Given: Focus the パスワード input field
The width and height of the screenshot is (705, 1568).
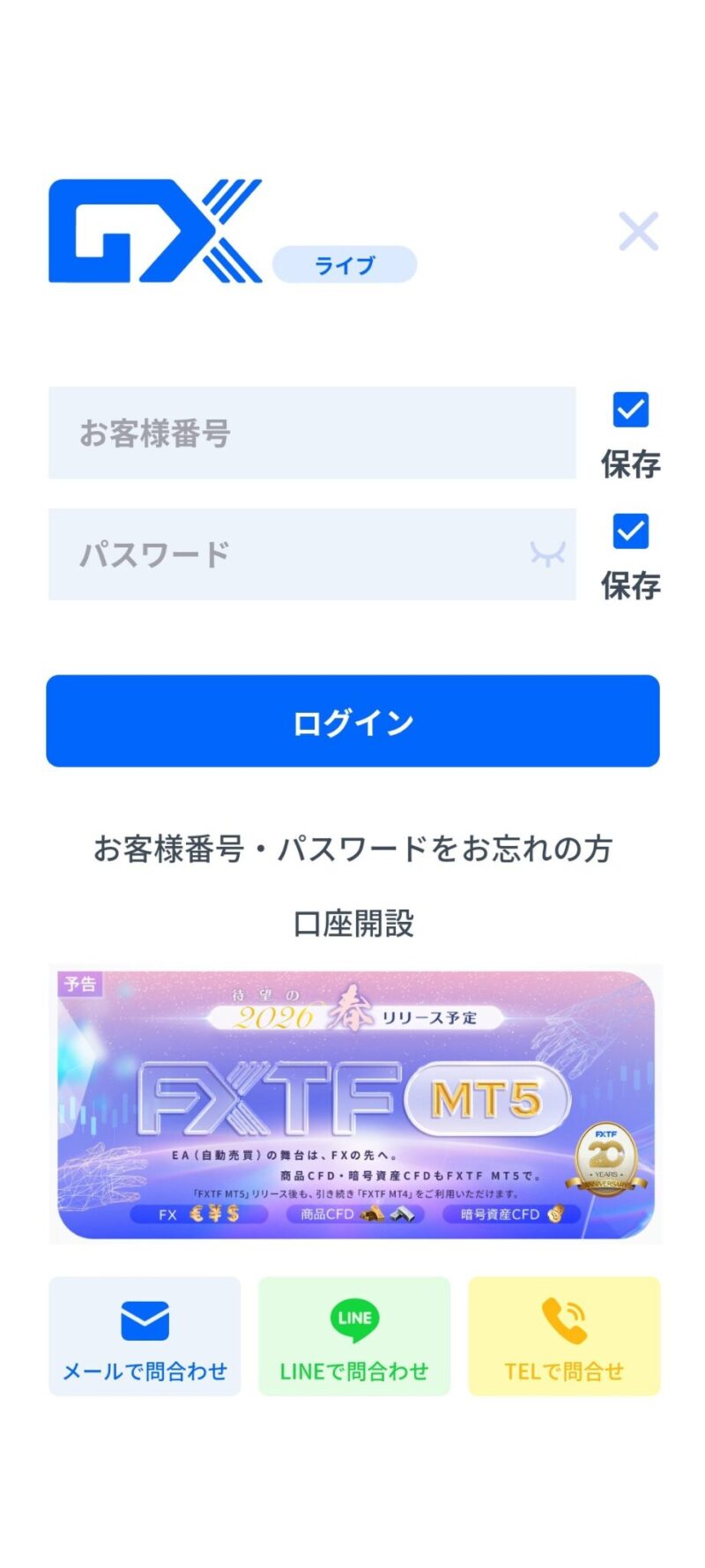Looking at the screenshot, I should click(x=291, y=554).
